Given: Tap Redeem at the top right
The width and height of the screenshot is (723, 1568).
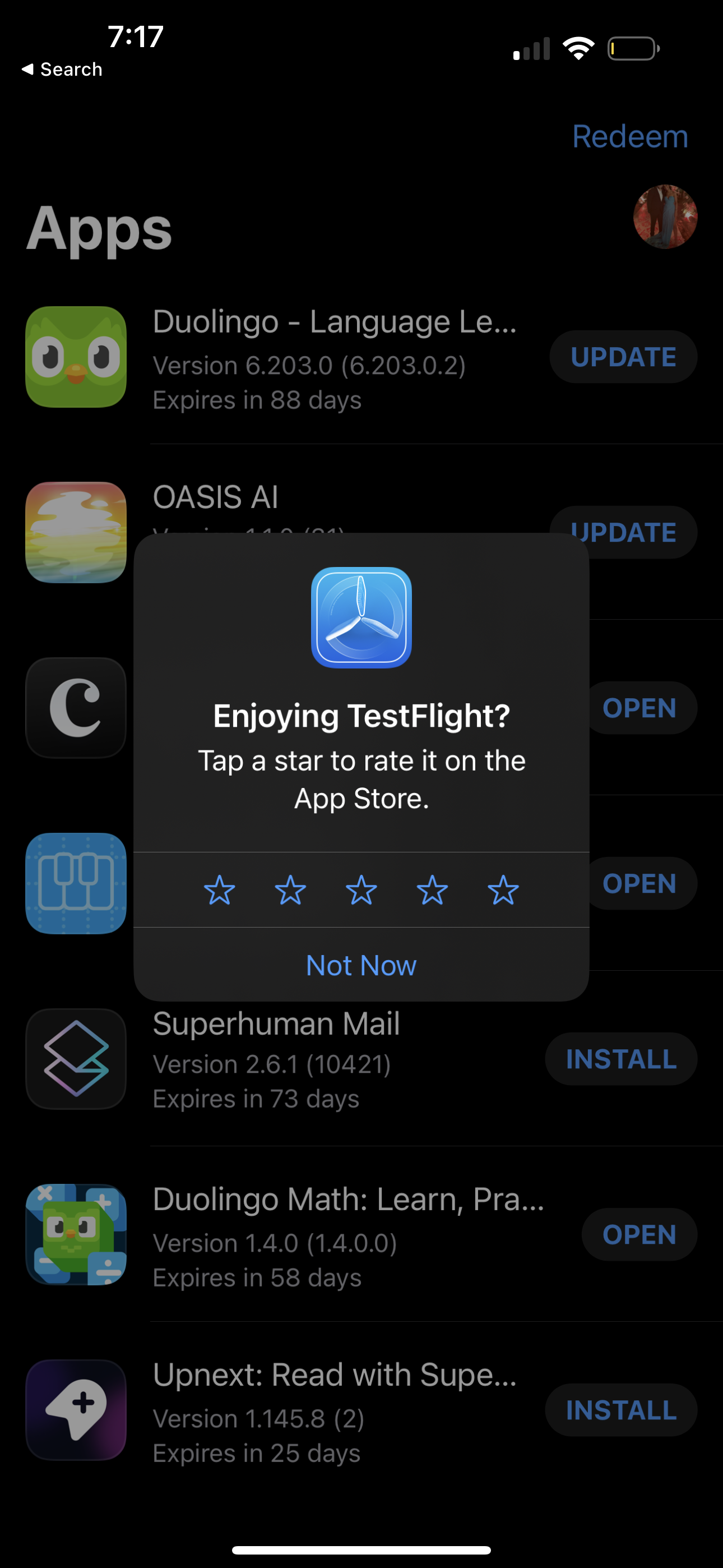Looking at the screenshot, I should pos(630,136).
